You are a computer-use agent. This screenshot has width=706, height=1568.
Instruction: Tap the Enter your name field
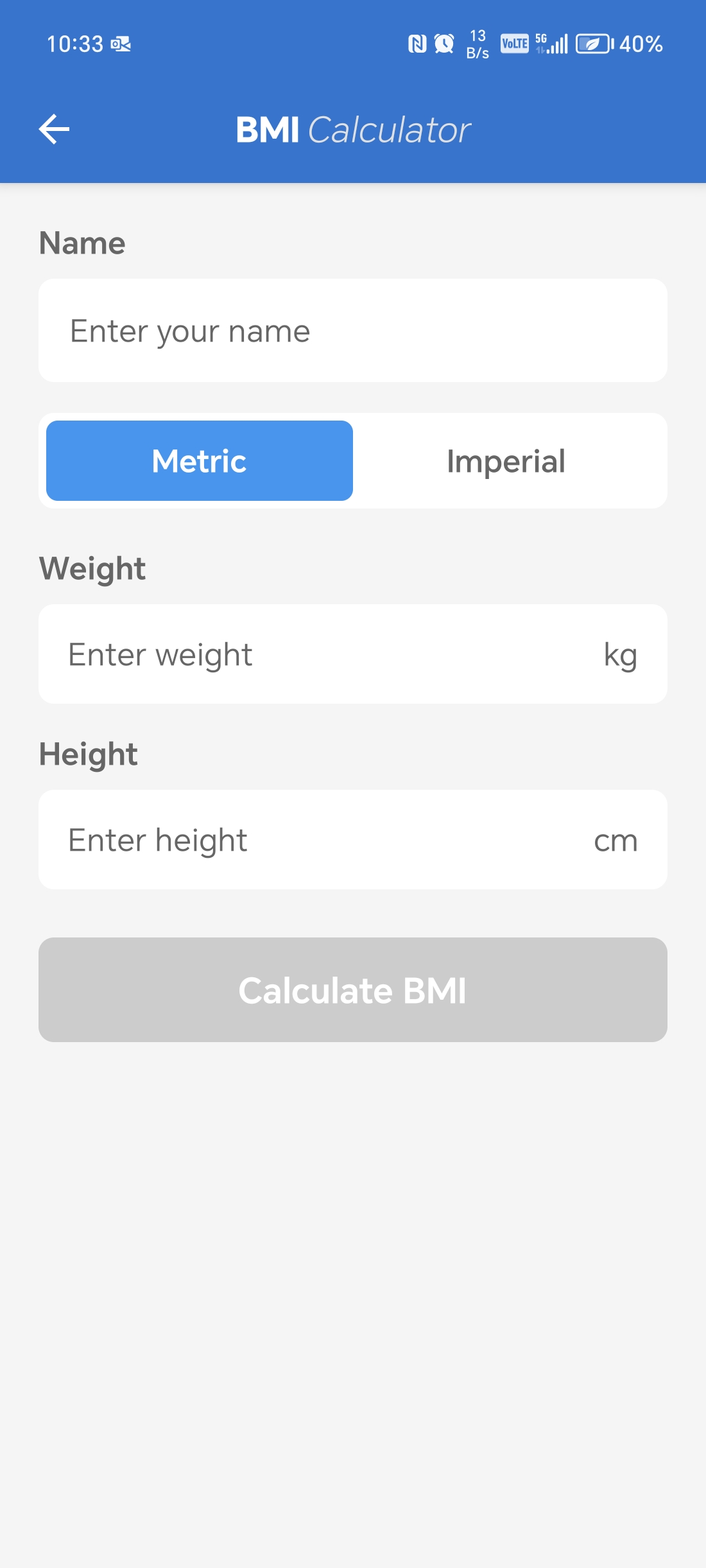[353, 331]
